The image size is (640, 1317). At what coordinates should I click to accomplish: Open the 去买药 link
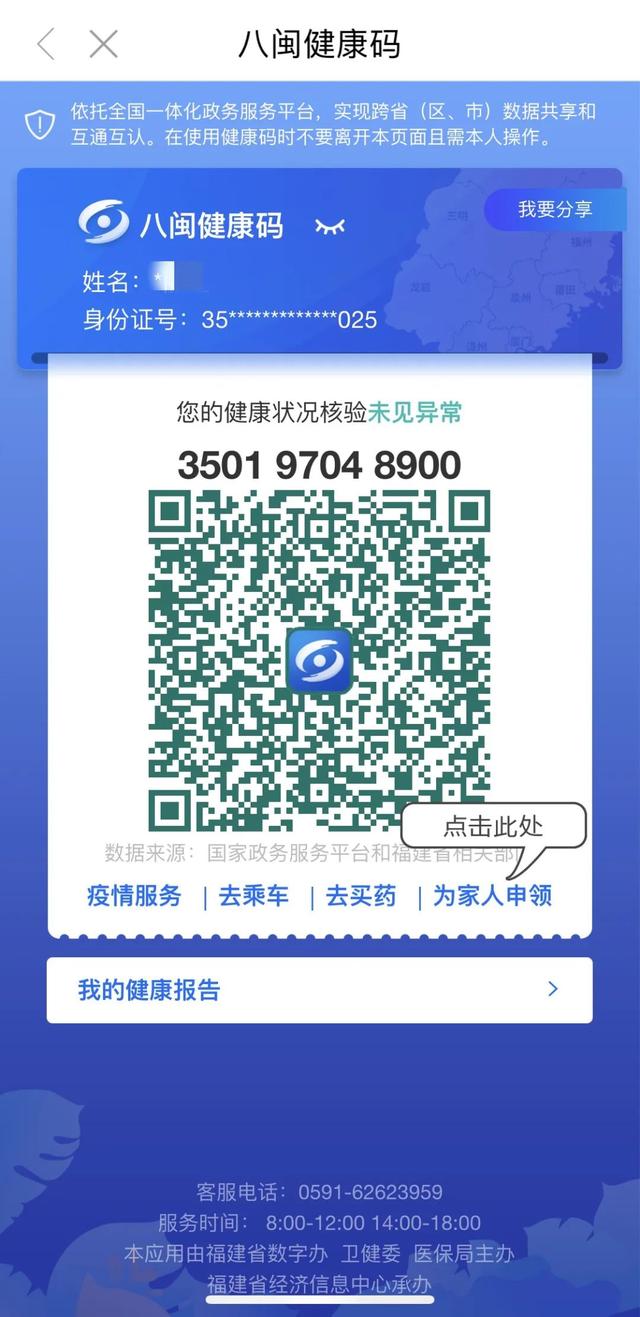[x=361, y=895]
